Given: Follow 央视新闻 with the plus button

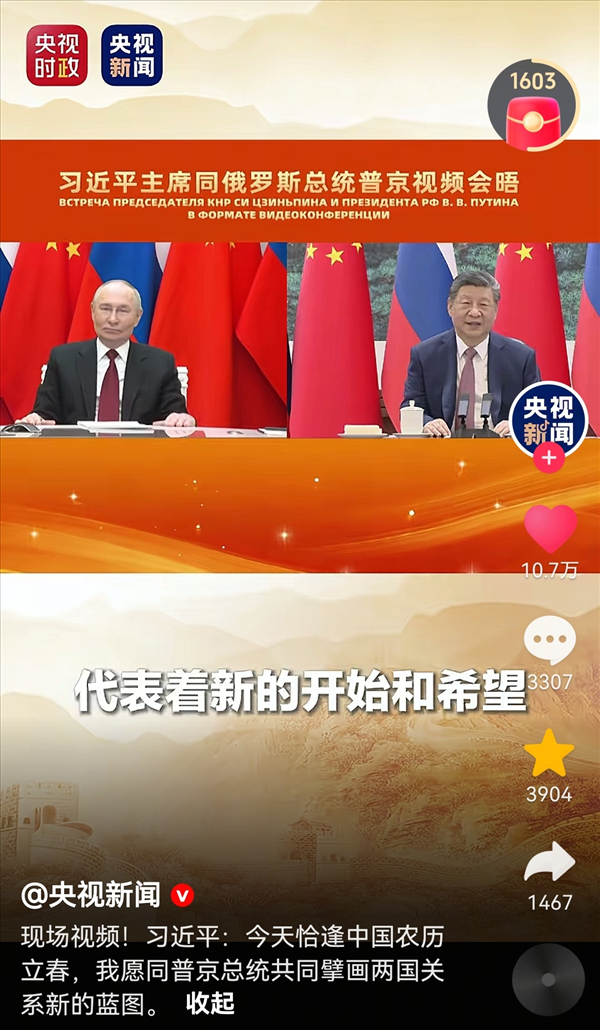Looking at the screenshot, I should (548, 459).
